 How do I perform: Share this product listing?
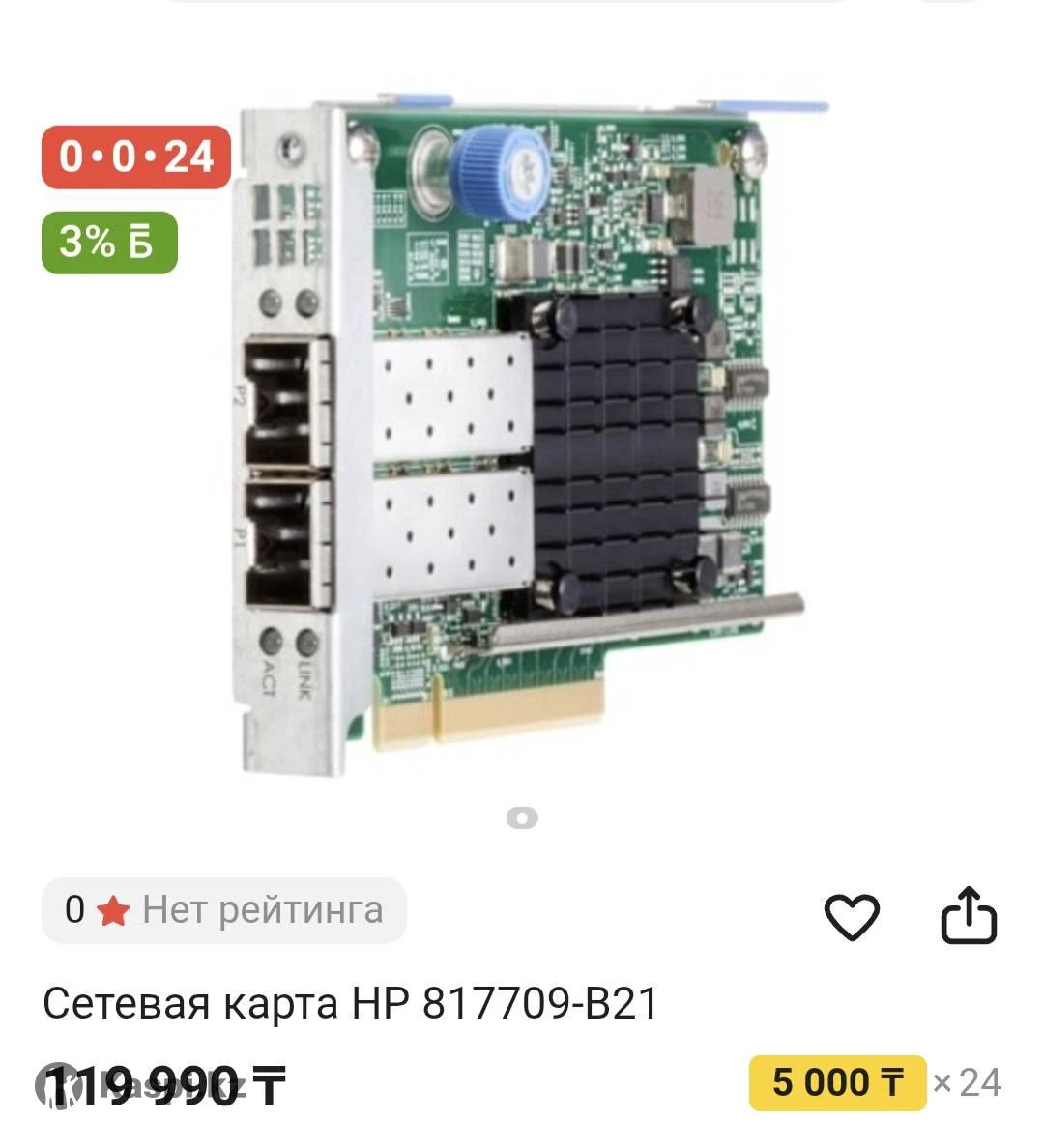pyautogui.click(x=968, y=915)
